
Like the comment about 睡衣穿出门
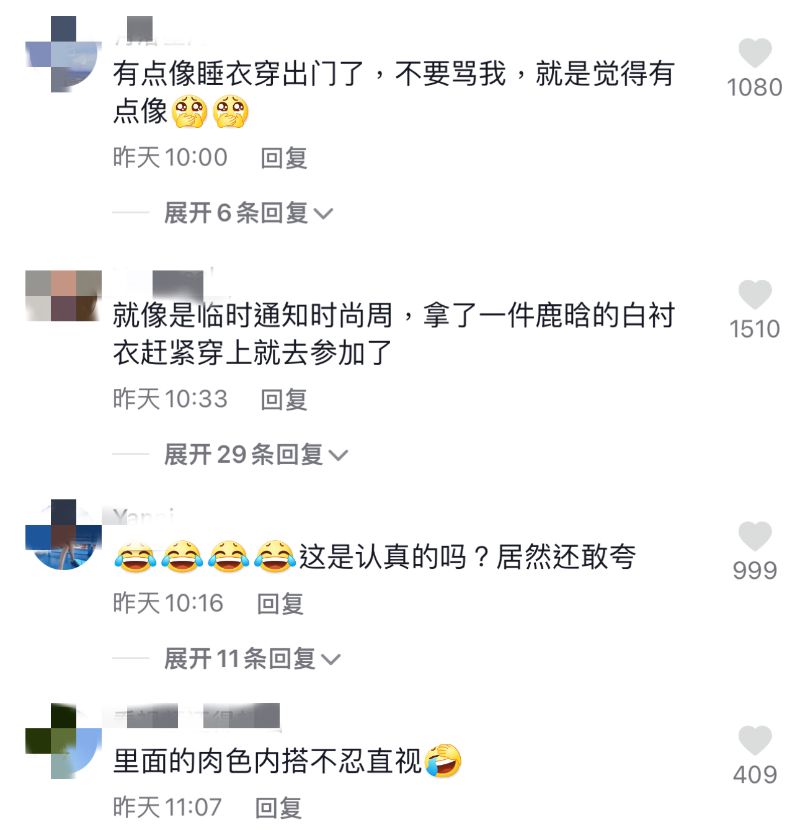pos(754,54)
